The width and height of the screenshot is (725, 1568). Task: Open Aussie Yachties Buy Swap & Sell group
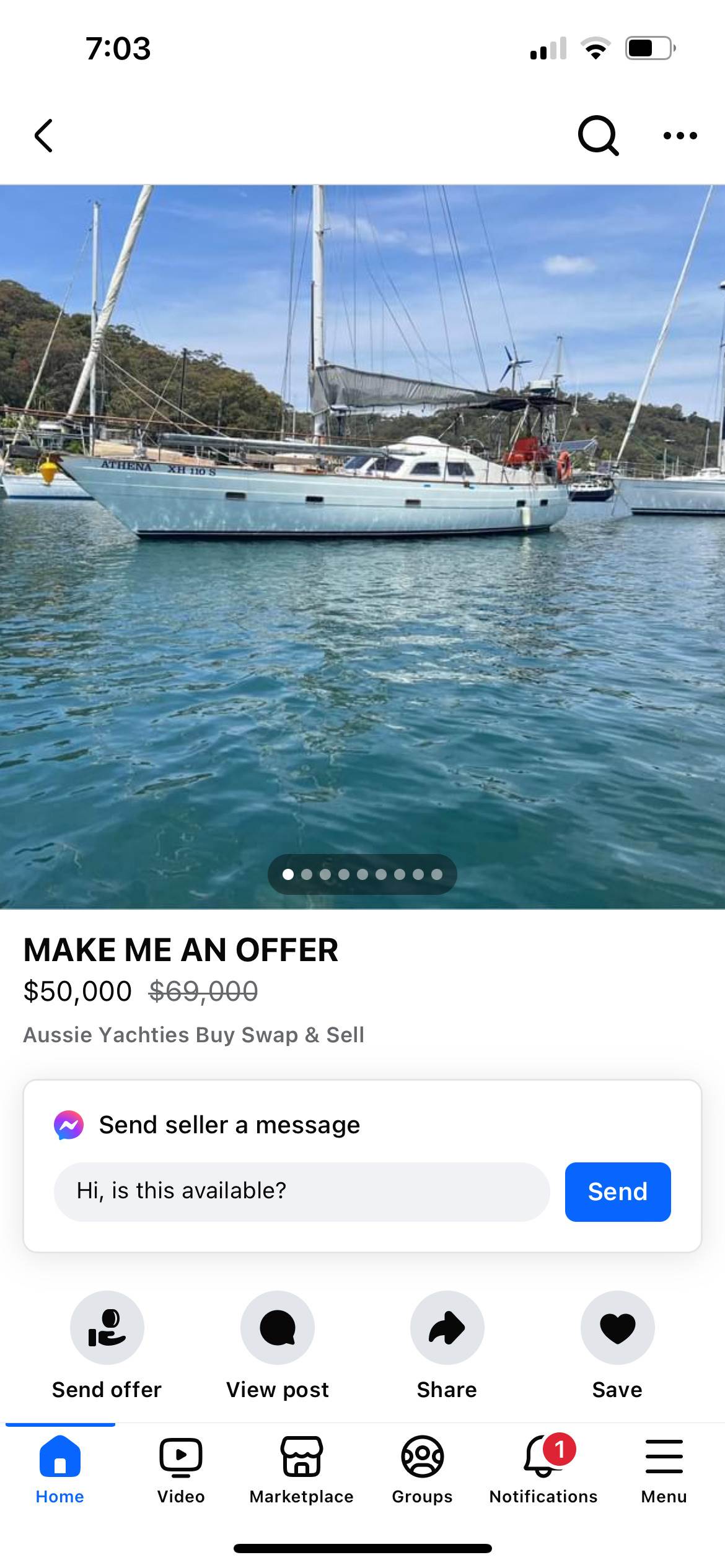(194, 1035)
